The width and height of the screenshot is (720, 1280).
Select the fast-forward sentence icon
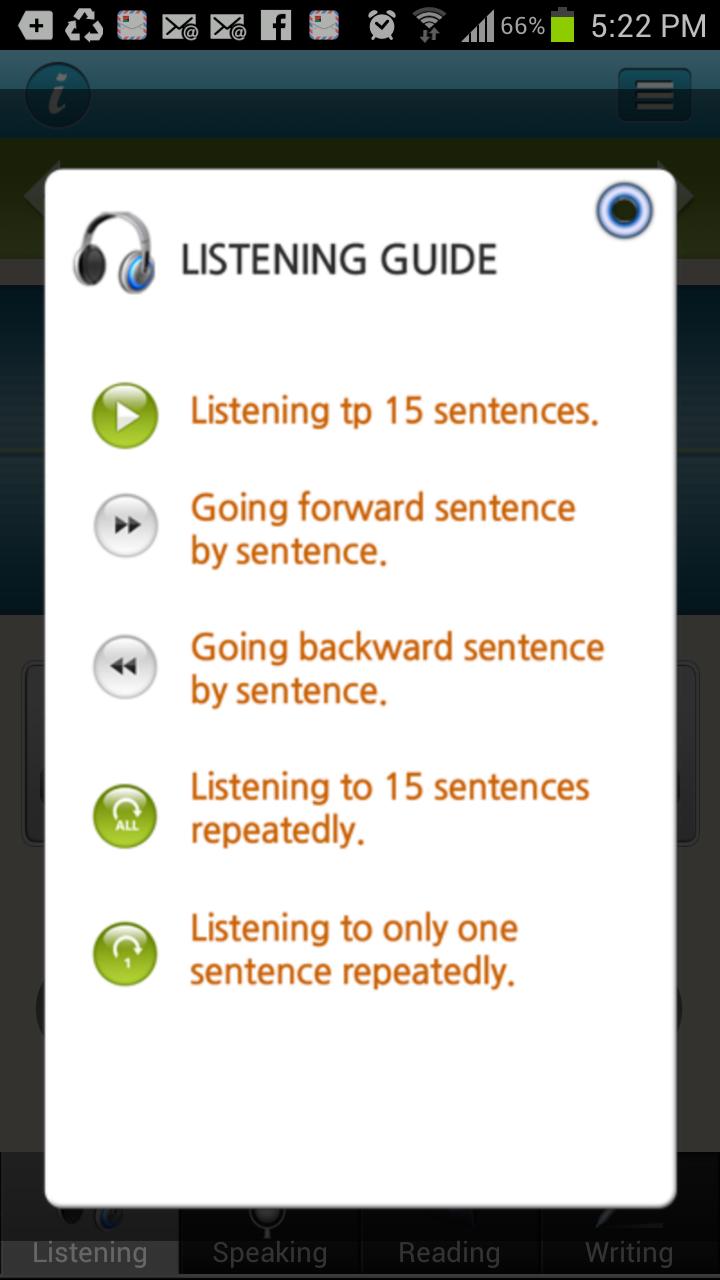click(124, 525)
